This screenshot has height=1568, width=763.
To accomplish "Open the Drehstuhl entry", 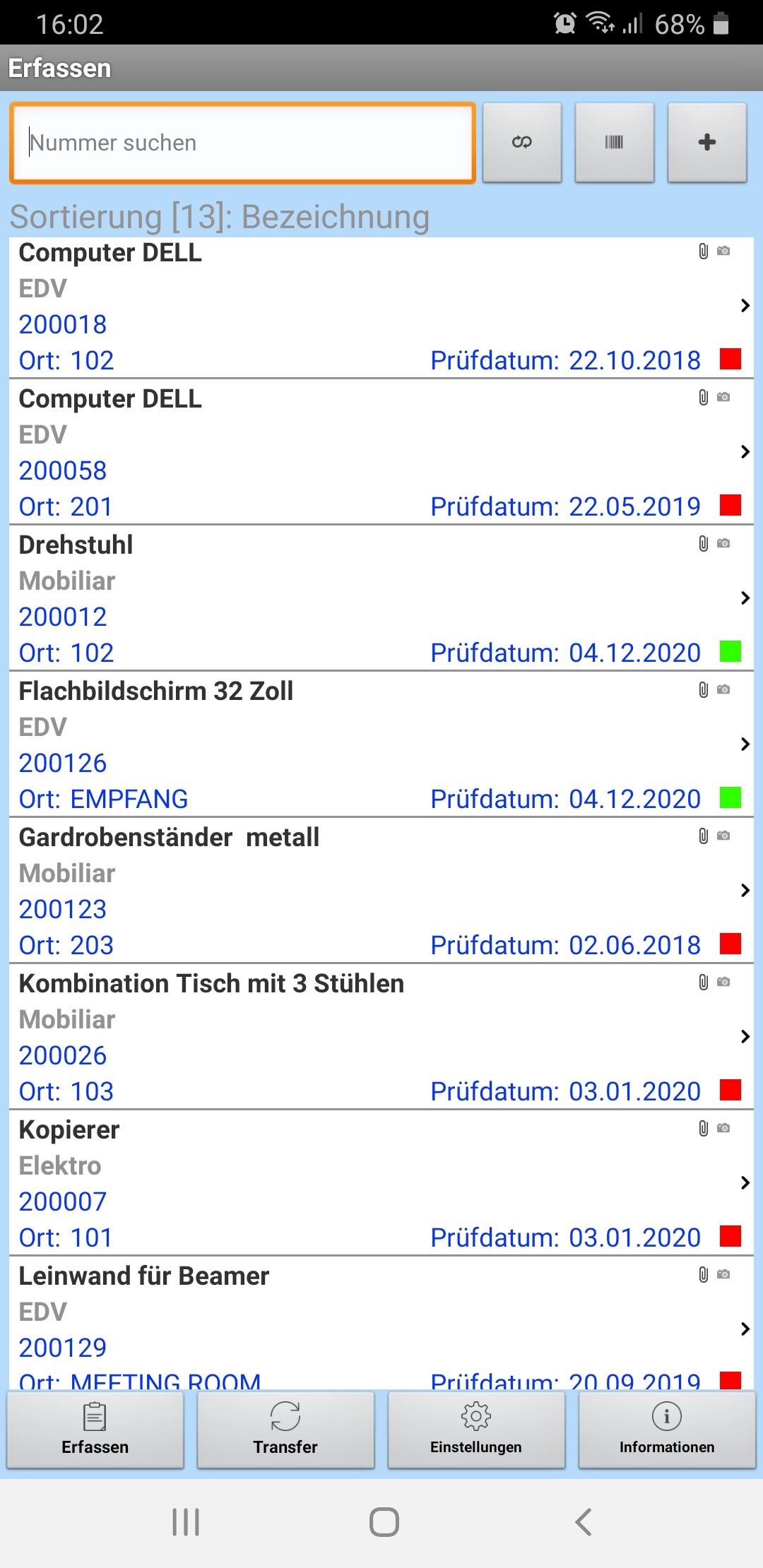I will (x=381, y=598).
